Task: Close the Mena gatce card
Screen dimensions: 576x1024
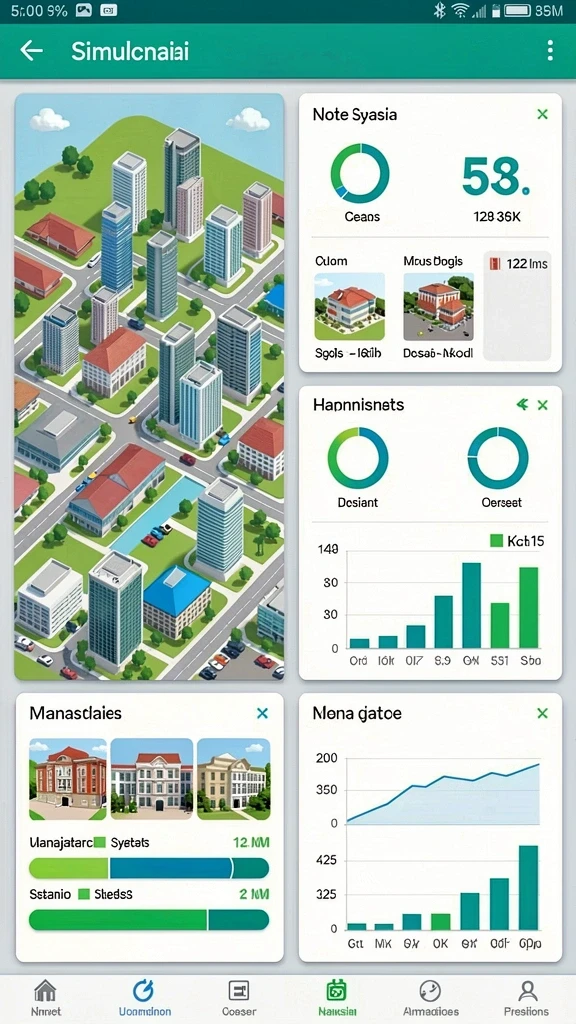Action: tap(542, 713)
